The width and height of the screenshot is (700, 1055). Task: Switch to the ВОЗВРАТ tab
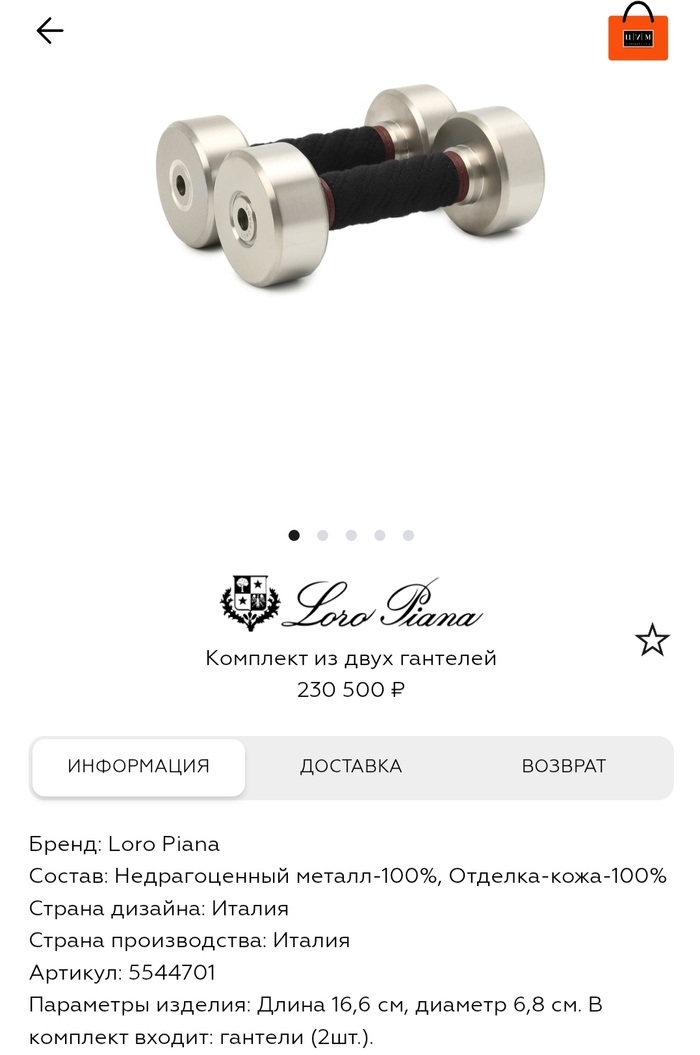pos(563,767)
